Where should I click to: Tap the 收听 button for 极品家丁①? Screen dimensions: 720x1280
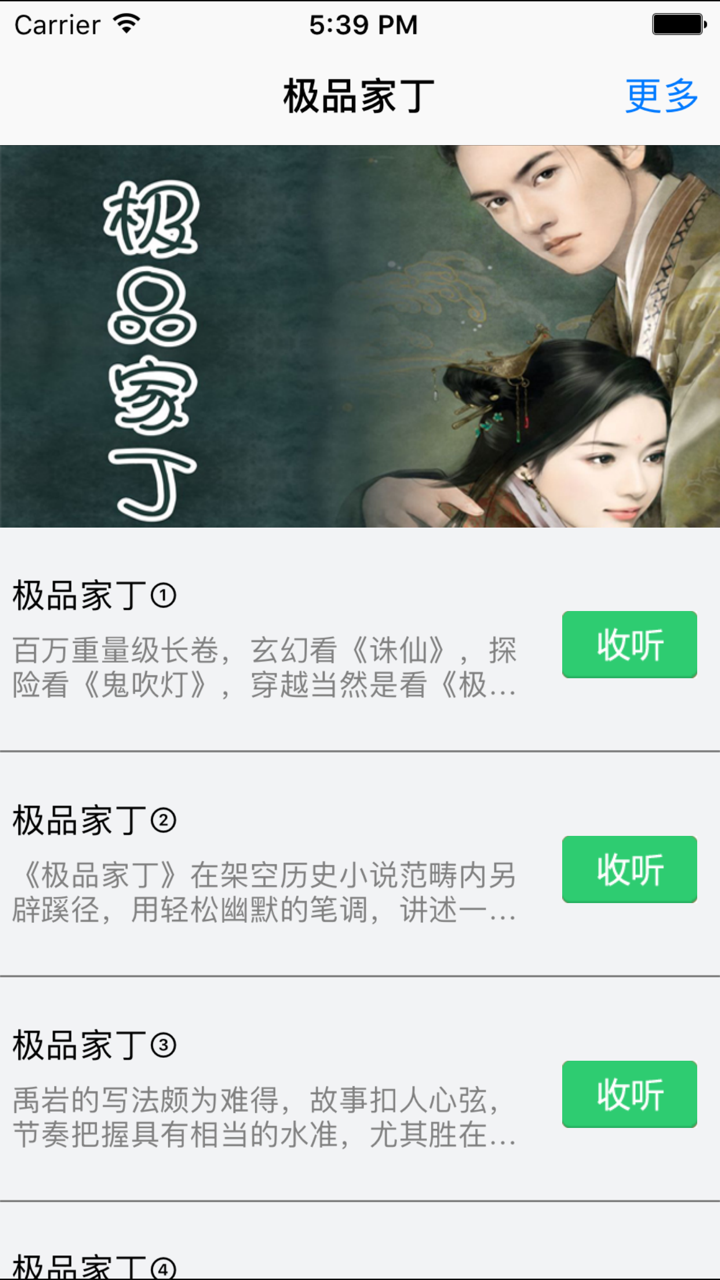(629, 645)
